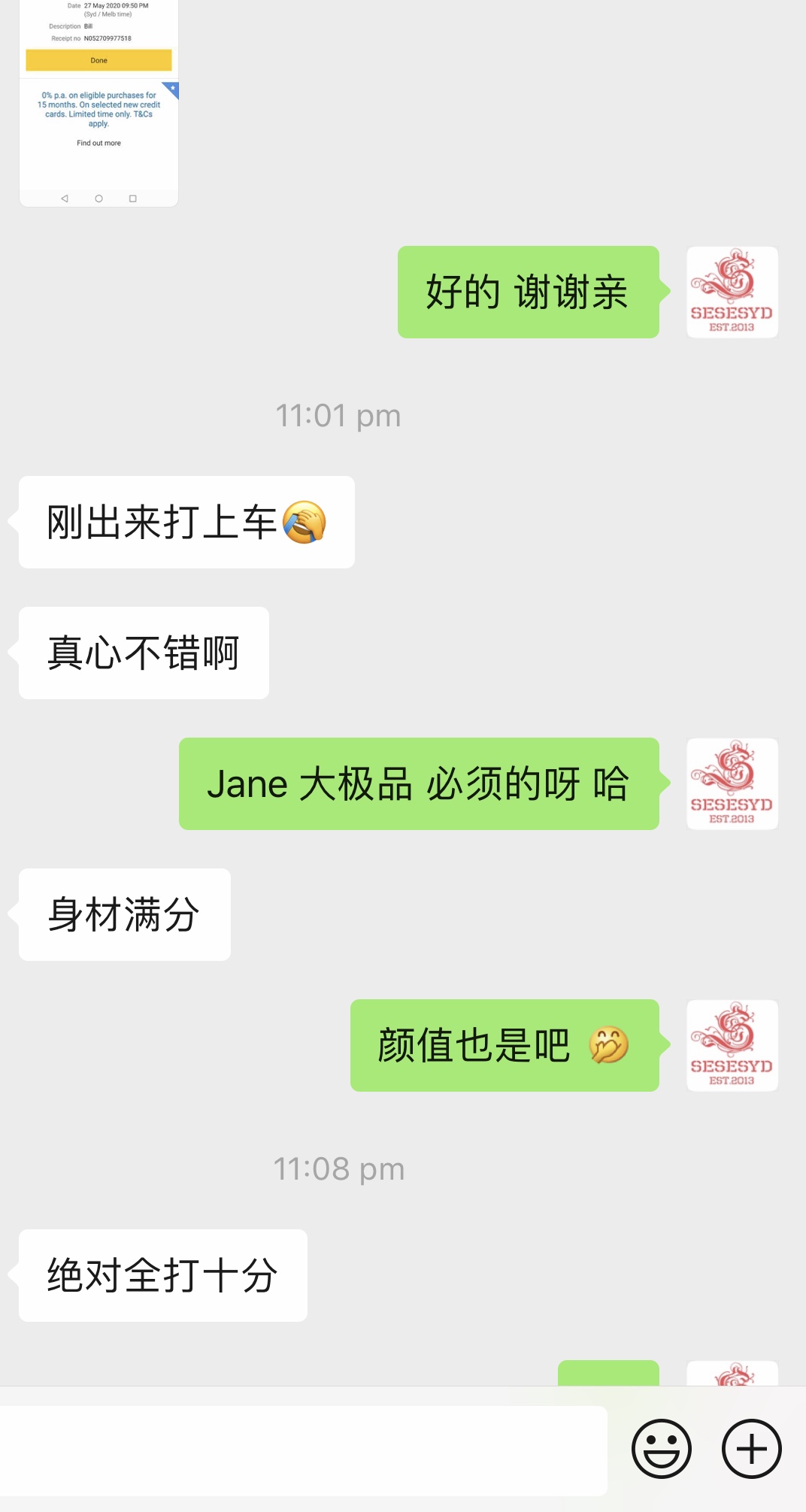806x1512 pixels.
Task: Tap the avatar beside "好的 谢谢亲"
Action: point(732,292)
